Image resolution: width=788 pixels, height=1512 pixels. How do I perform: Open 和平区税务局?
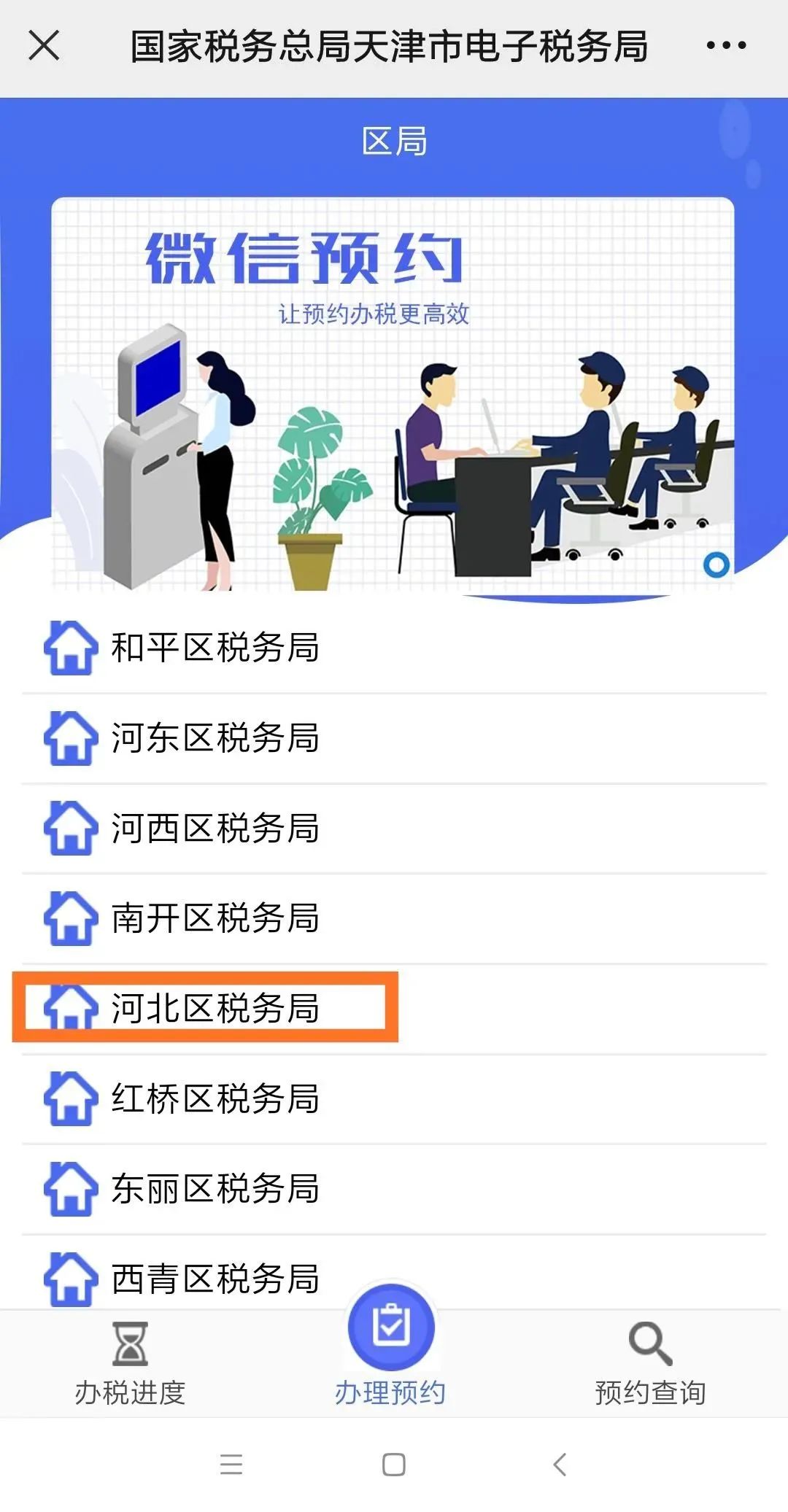coord(394,648)
